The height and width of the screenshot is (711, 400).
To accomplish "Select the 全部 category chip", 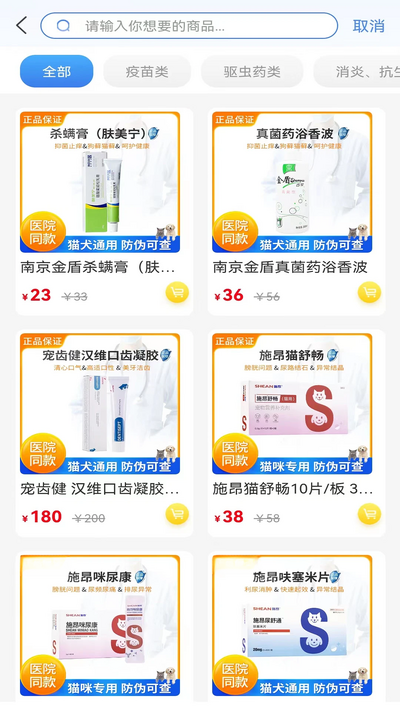I will pyautogui.click(x=57, y=71).
